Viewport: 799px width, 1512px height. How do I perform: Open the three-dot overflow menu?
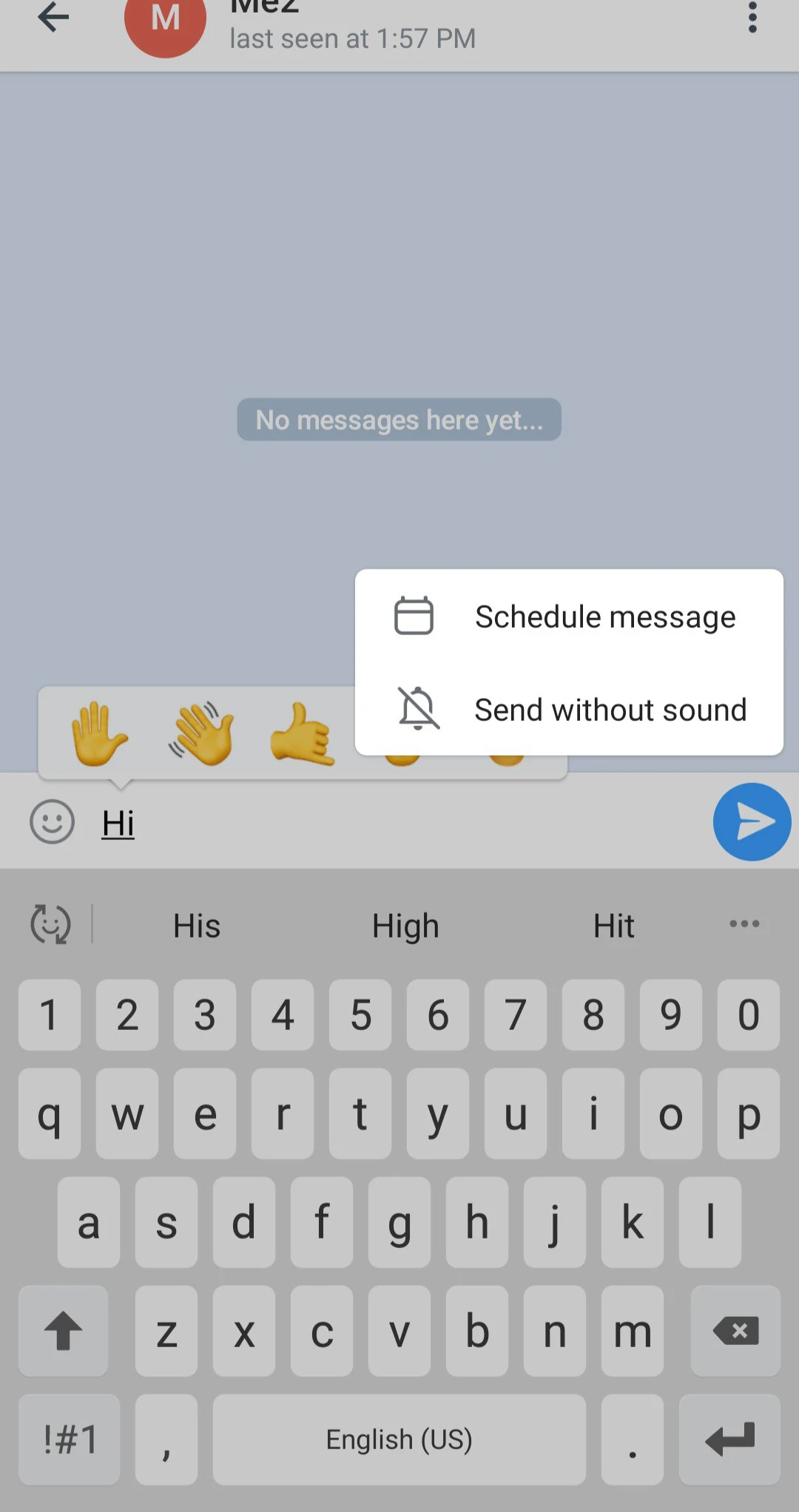752,18
